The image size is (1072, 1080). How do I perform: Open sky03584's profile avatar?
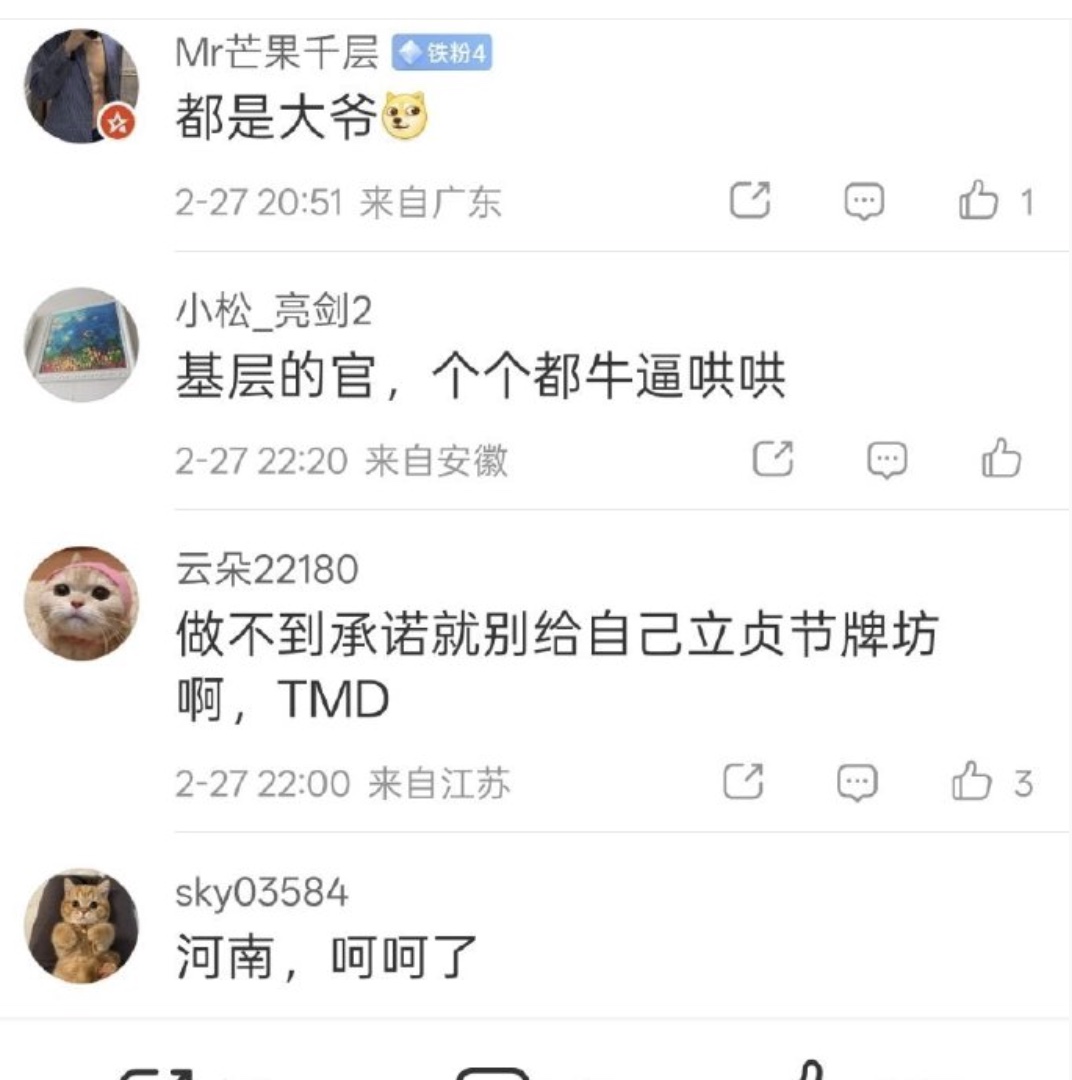[x=81, y=925]
